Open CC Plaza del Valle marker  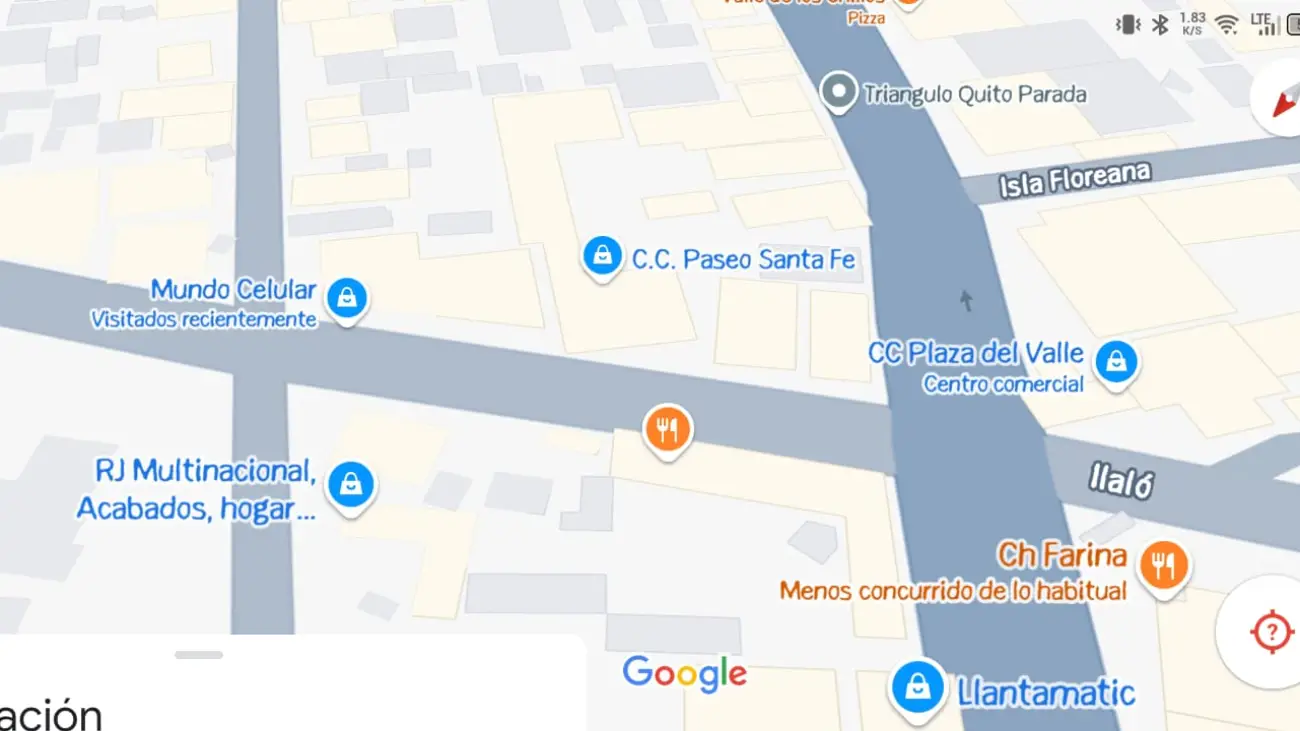(1115, 362)
